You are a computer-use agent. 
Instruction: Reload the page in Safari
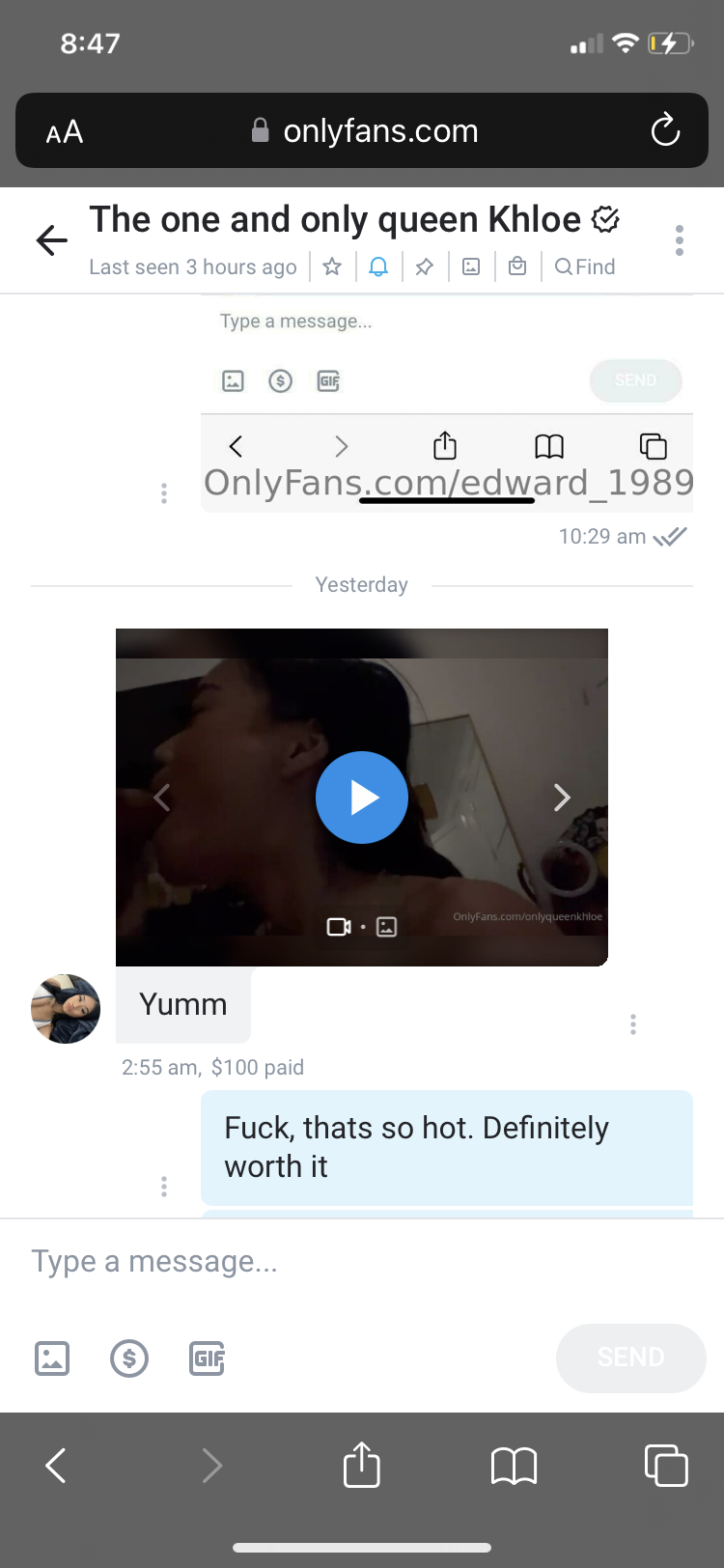coord(665,130)
